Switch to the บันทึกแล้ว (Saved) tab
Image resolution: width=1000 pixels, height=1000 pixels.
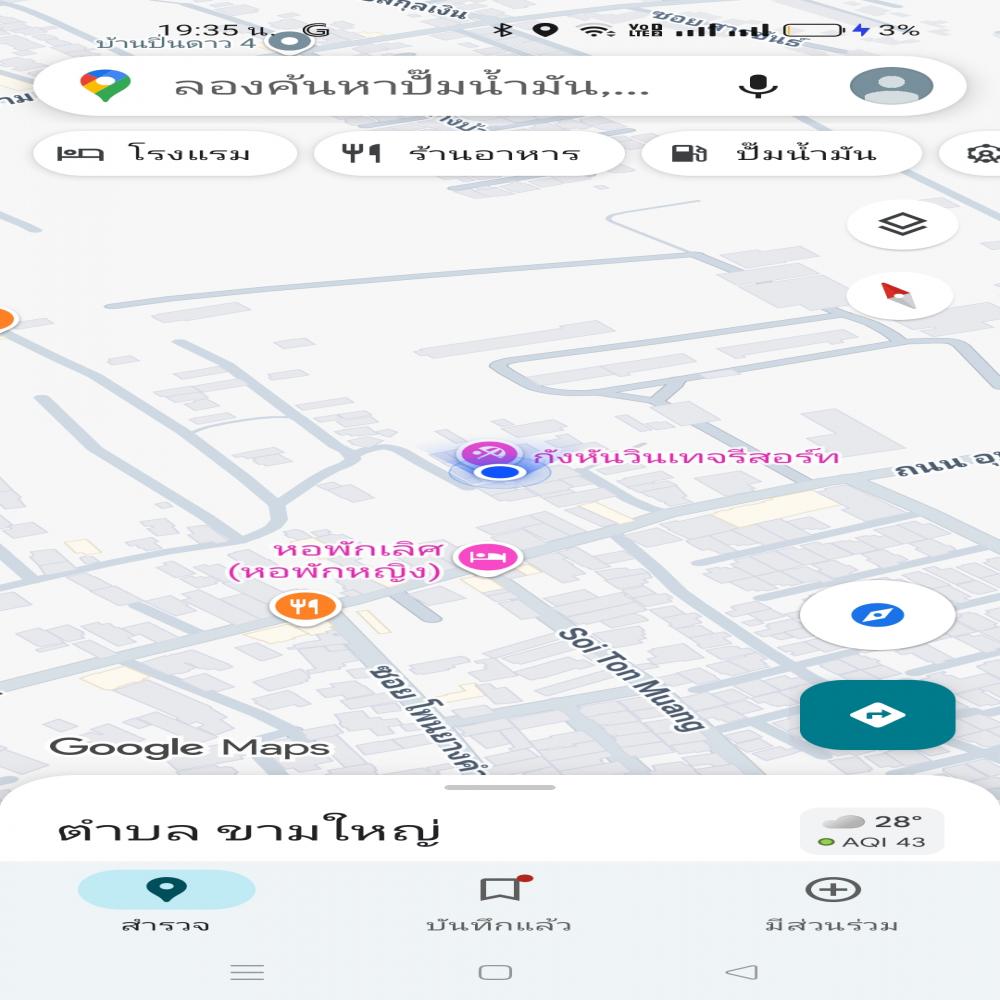[499, 902]
